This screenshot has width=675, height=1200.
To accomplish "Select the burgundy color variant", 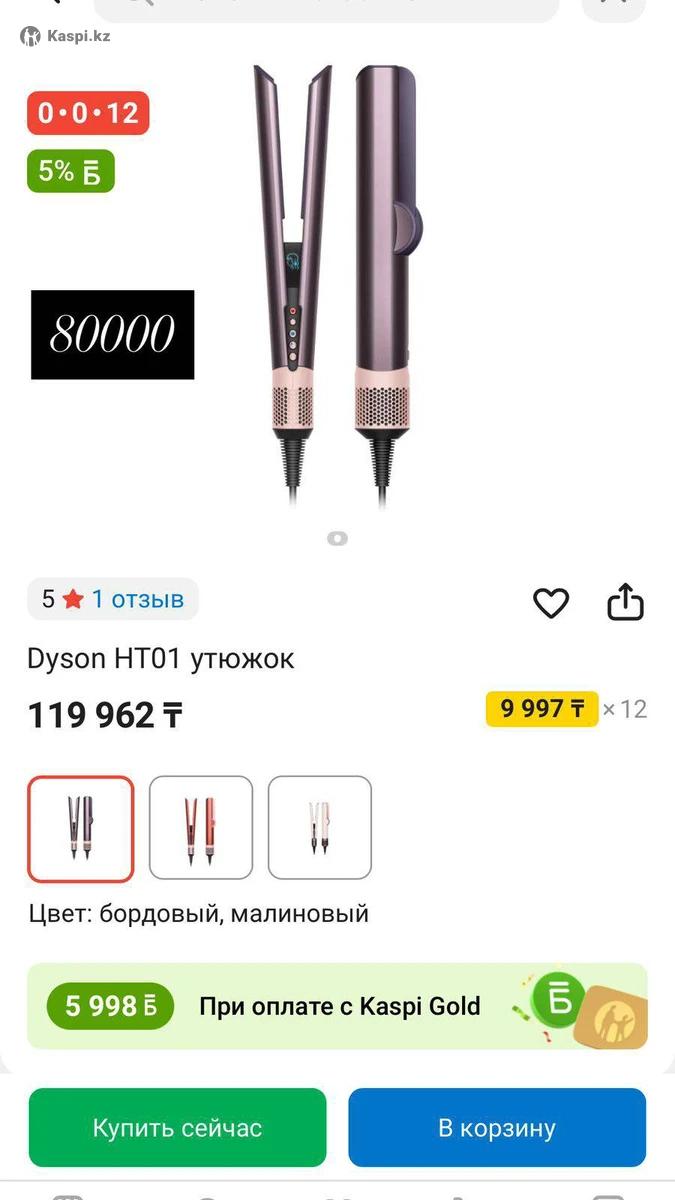I will (x=80, y=829).
